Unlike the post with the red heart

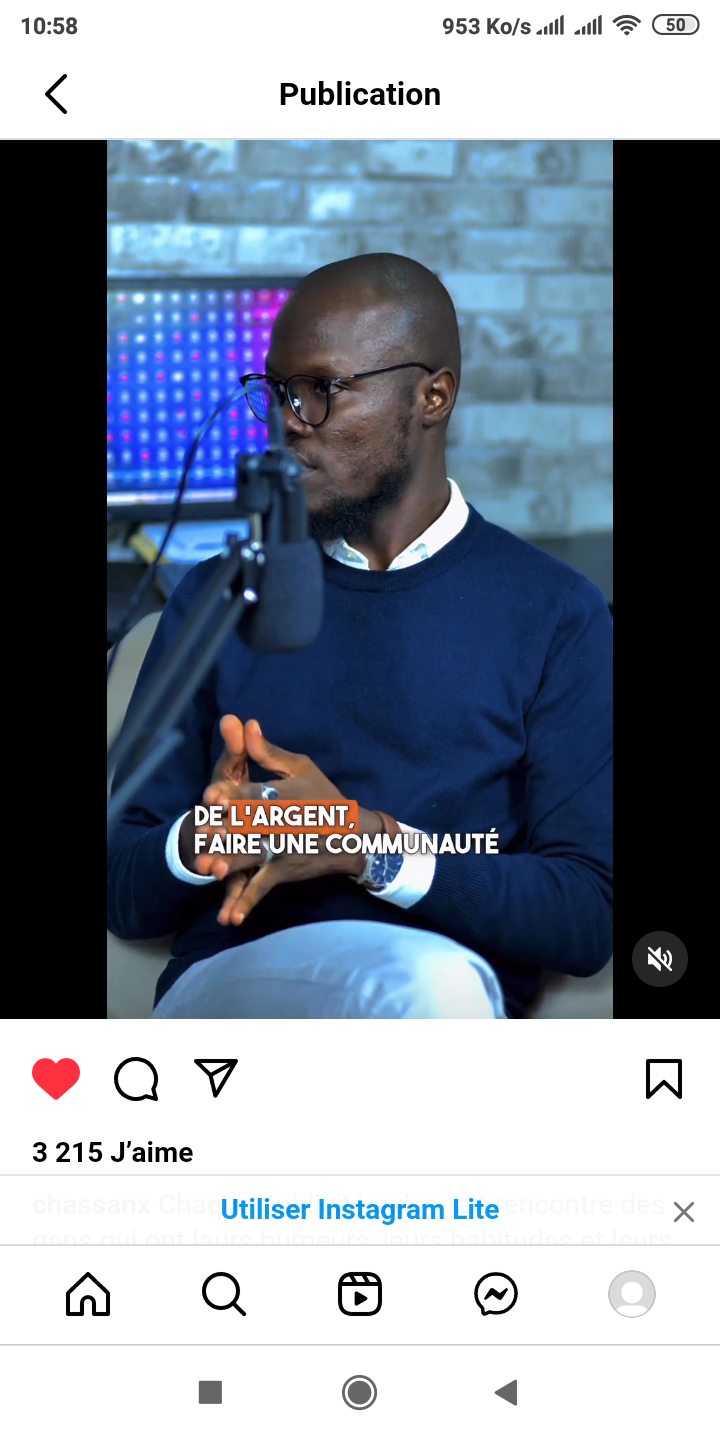(56, 1079)
